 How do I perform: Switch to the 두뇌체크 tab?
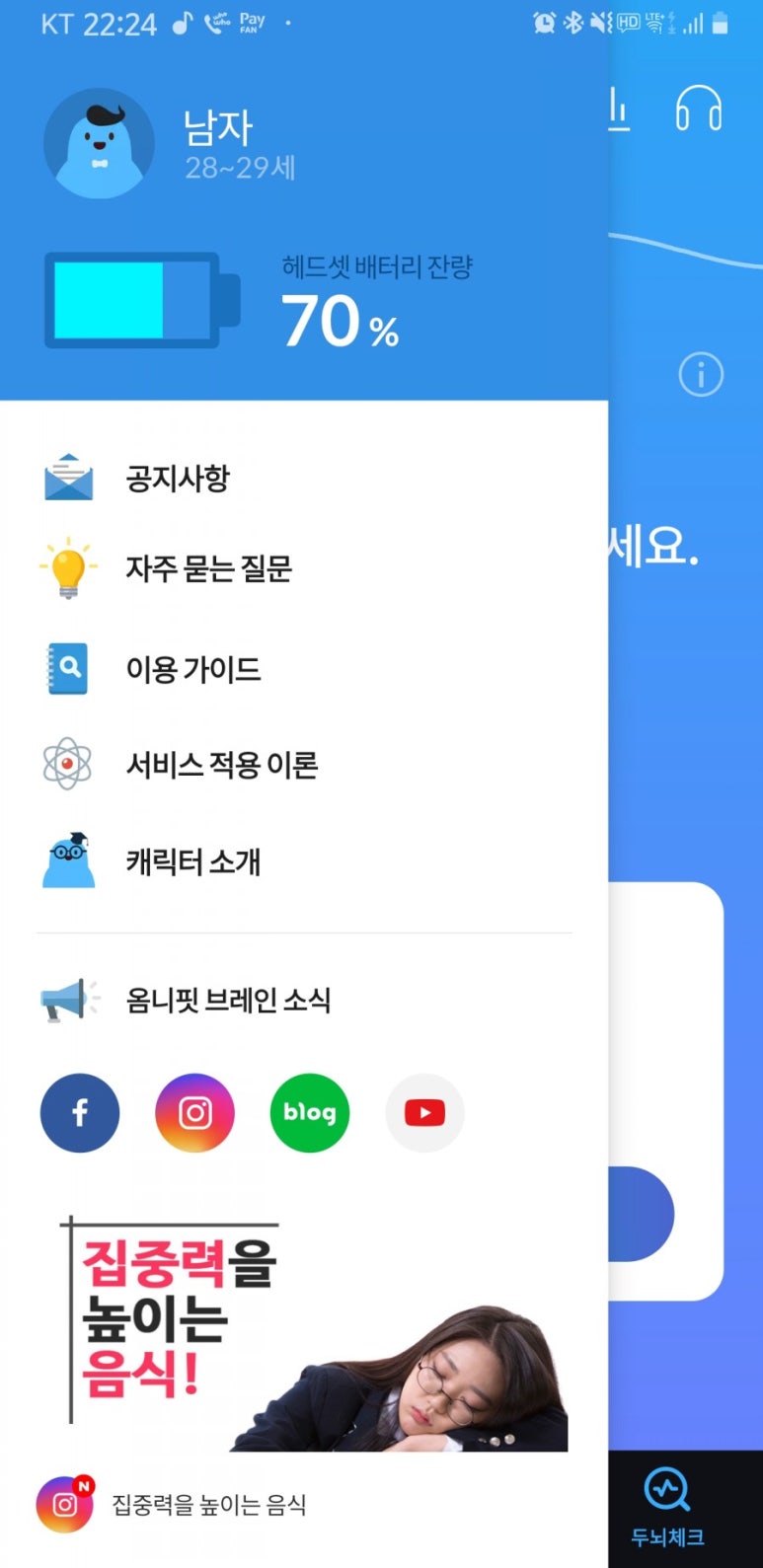coord(667,1508)
